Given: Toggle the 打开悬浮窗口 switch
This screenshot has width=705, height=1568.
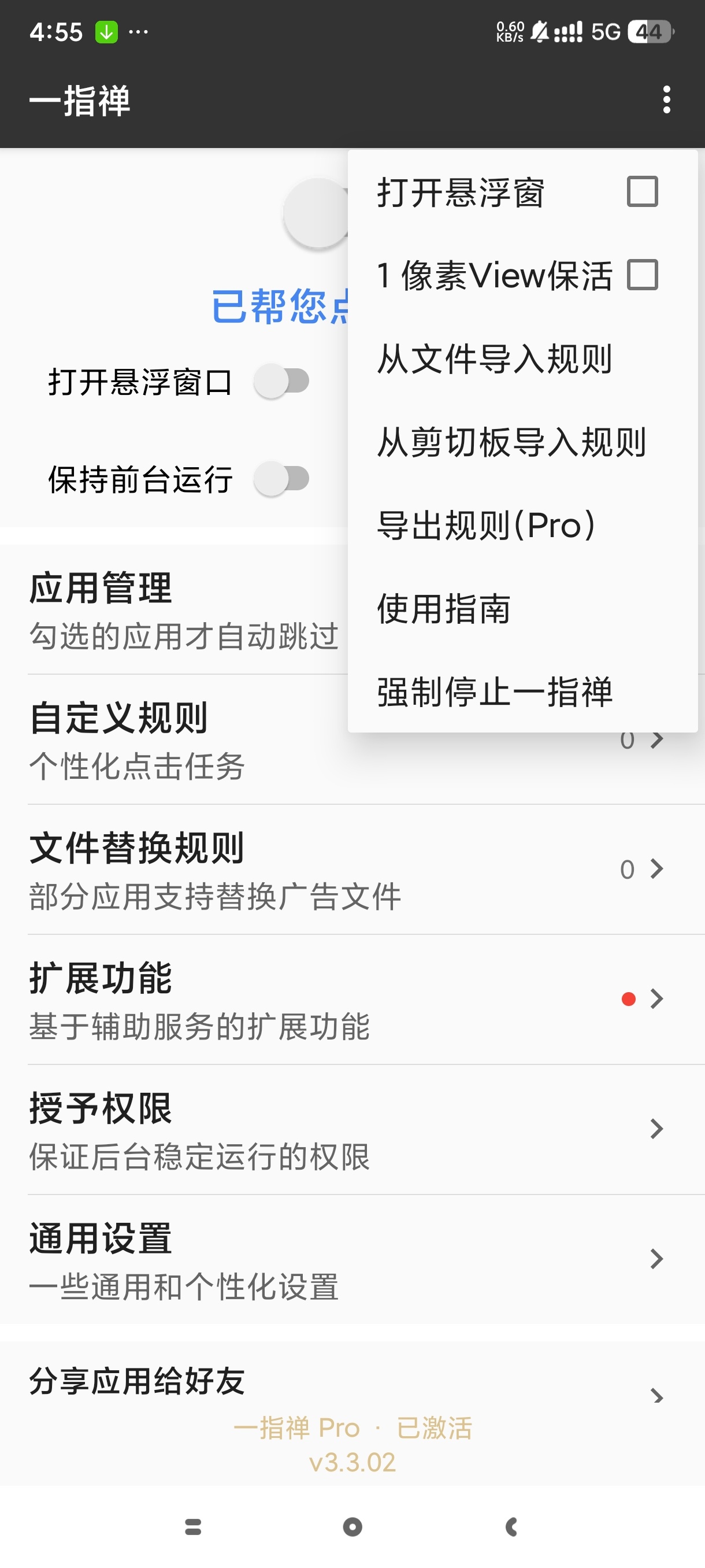Looking at the screenshot, I should point(281,382).
